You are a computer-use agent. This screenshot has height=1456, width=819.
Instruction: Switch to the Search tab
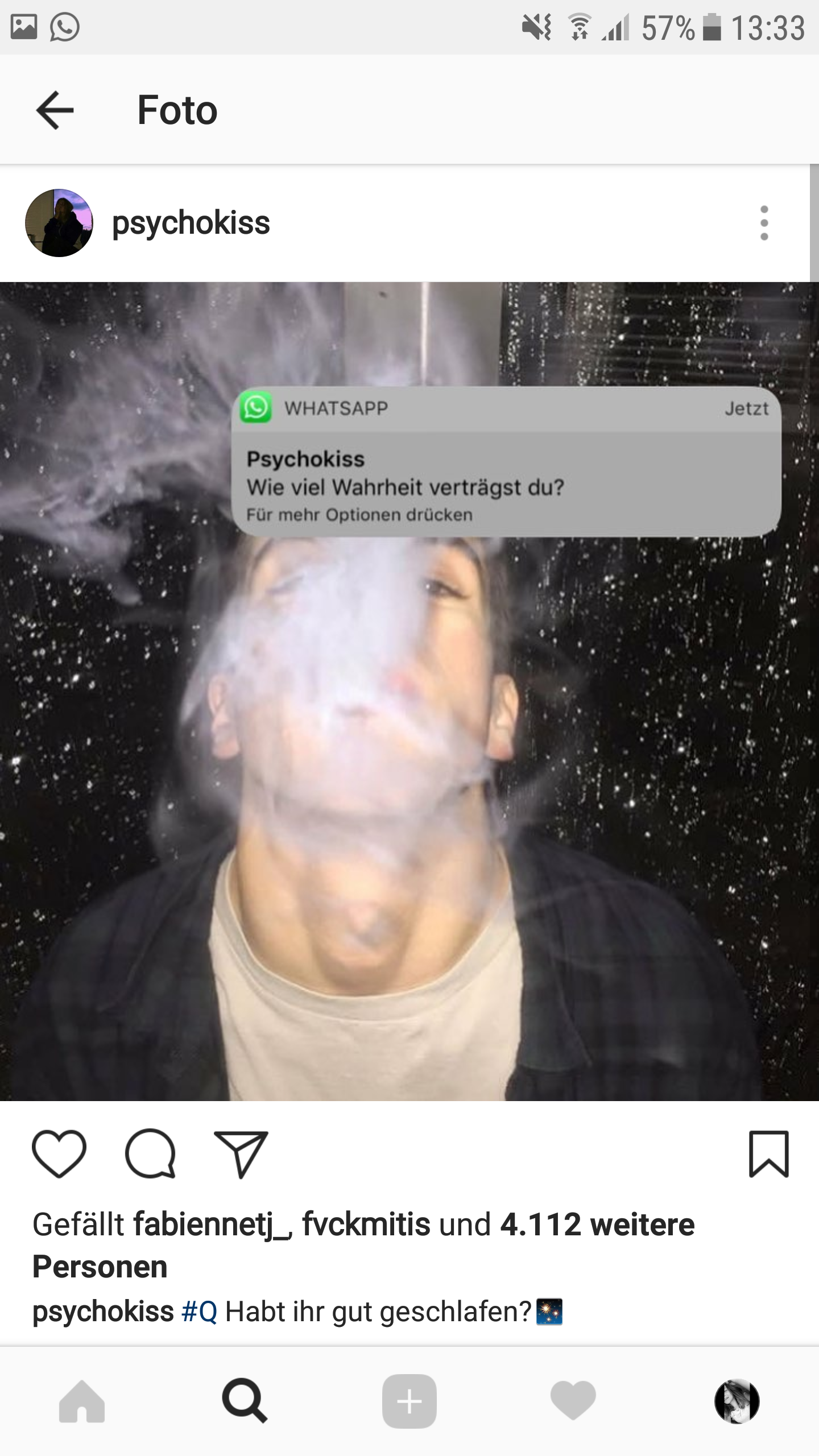[245, 1401]
